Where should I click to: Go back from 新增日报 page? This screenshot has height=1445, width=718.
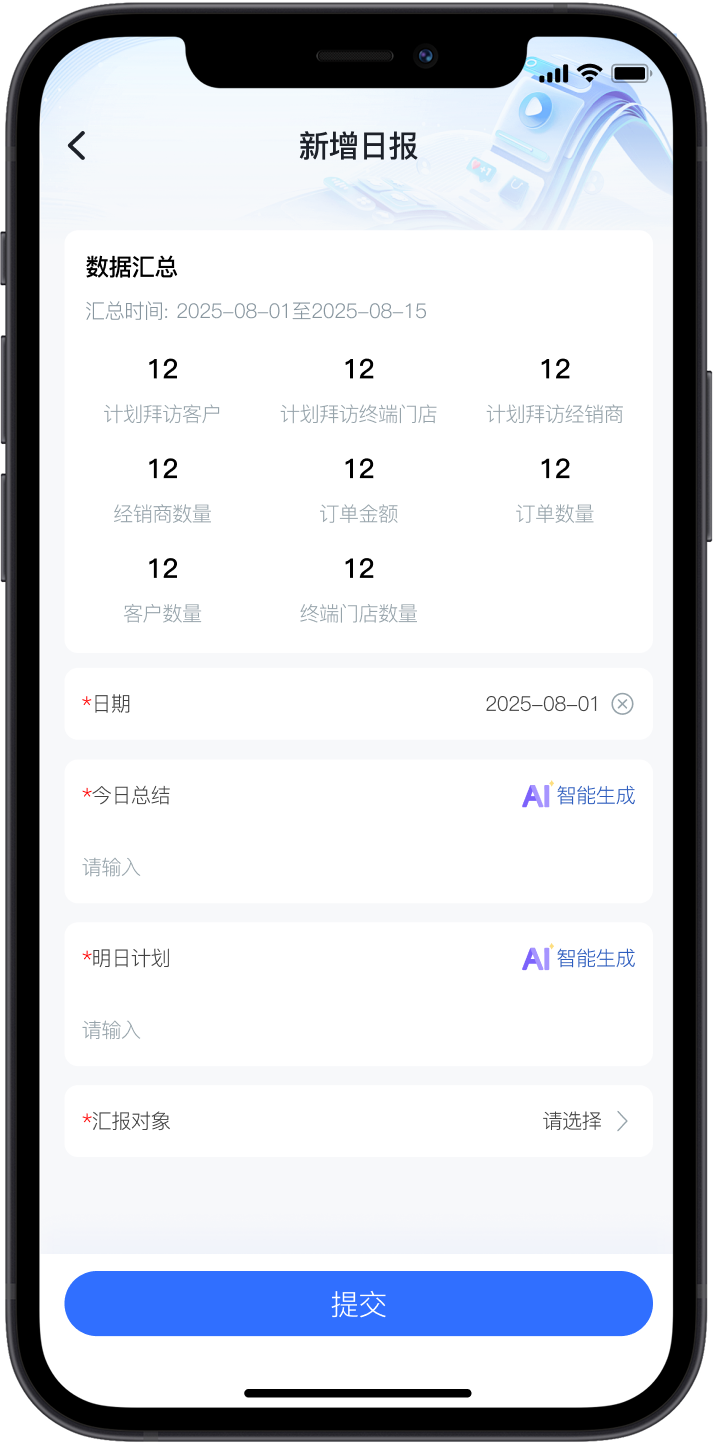tap(77, 146)
